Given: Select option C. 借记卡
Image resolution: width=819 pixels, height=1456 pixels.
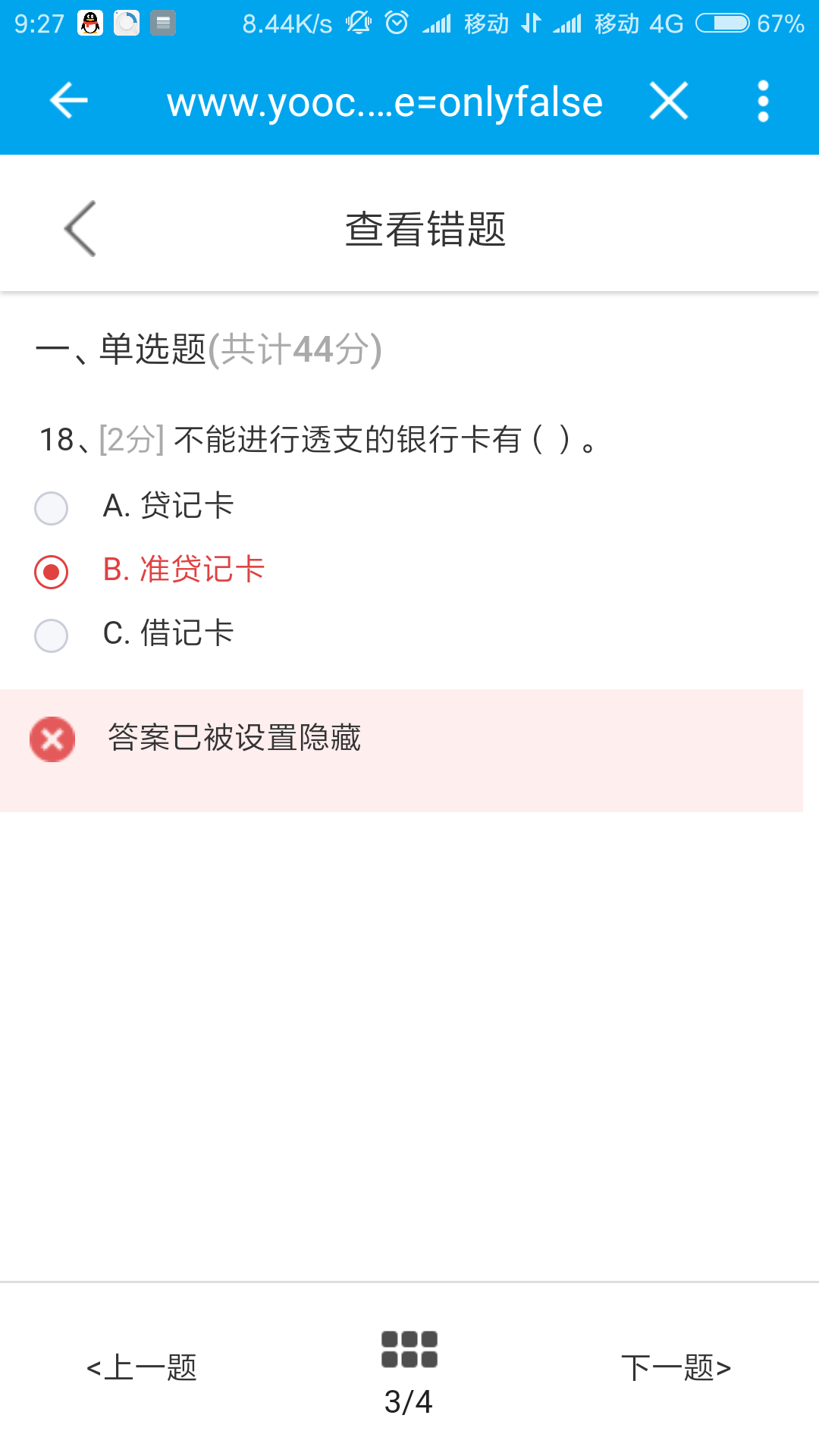Looking at the screenshot, I should pyautogui.click(x=135, y=634).
